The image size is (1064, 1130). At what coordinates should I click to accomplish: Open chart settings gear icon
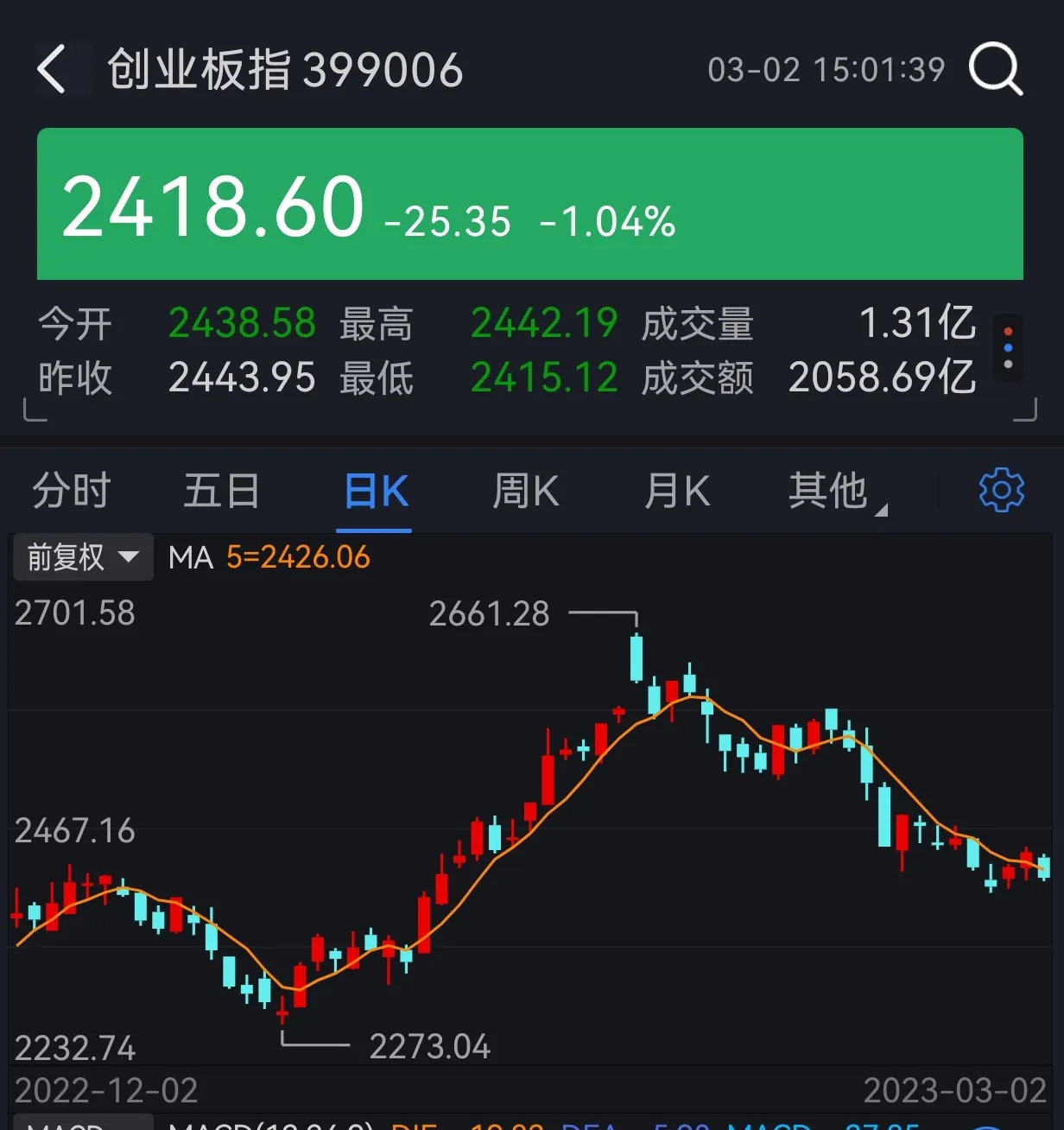(x=1001, y=491)
